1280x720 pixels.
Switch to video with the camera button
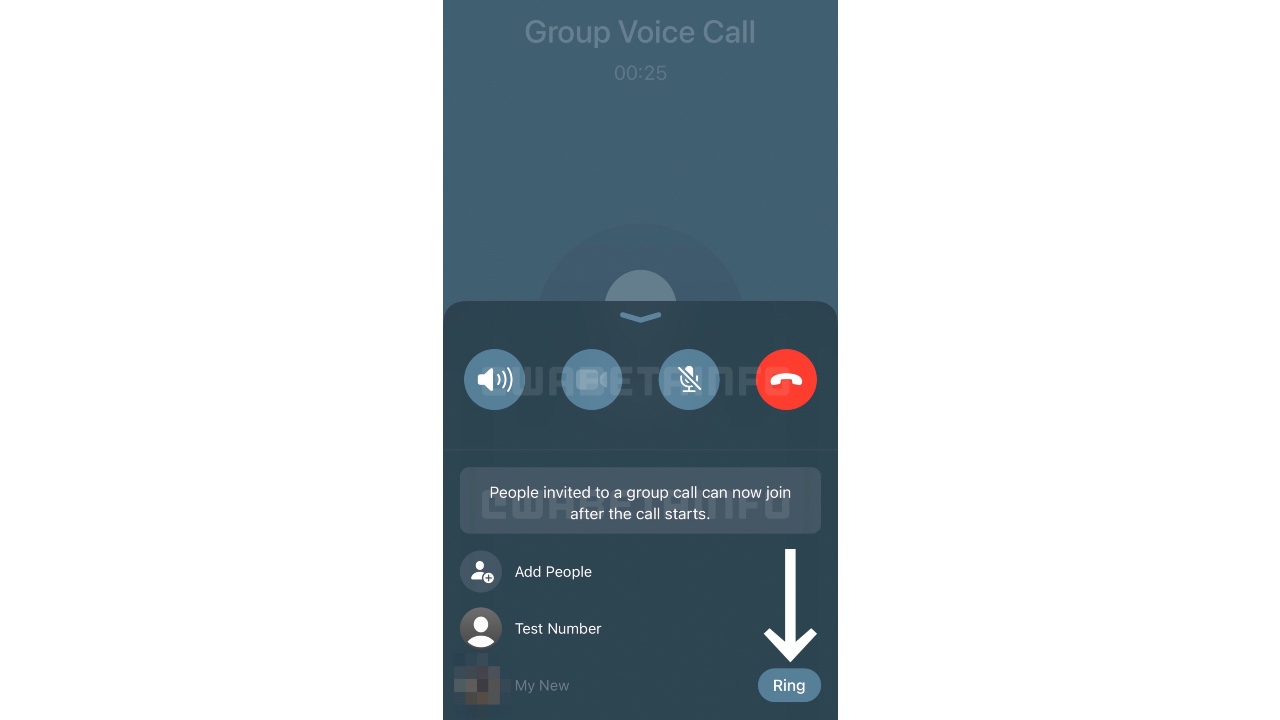tap(591, 380)
